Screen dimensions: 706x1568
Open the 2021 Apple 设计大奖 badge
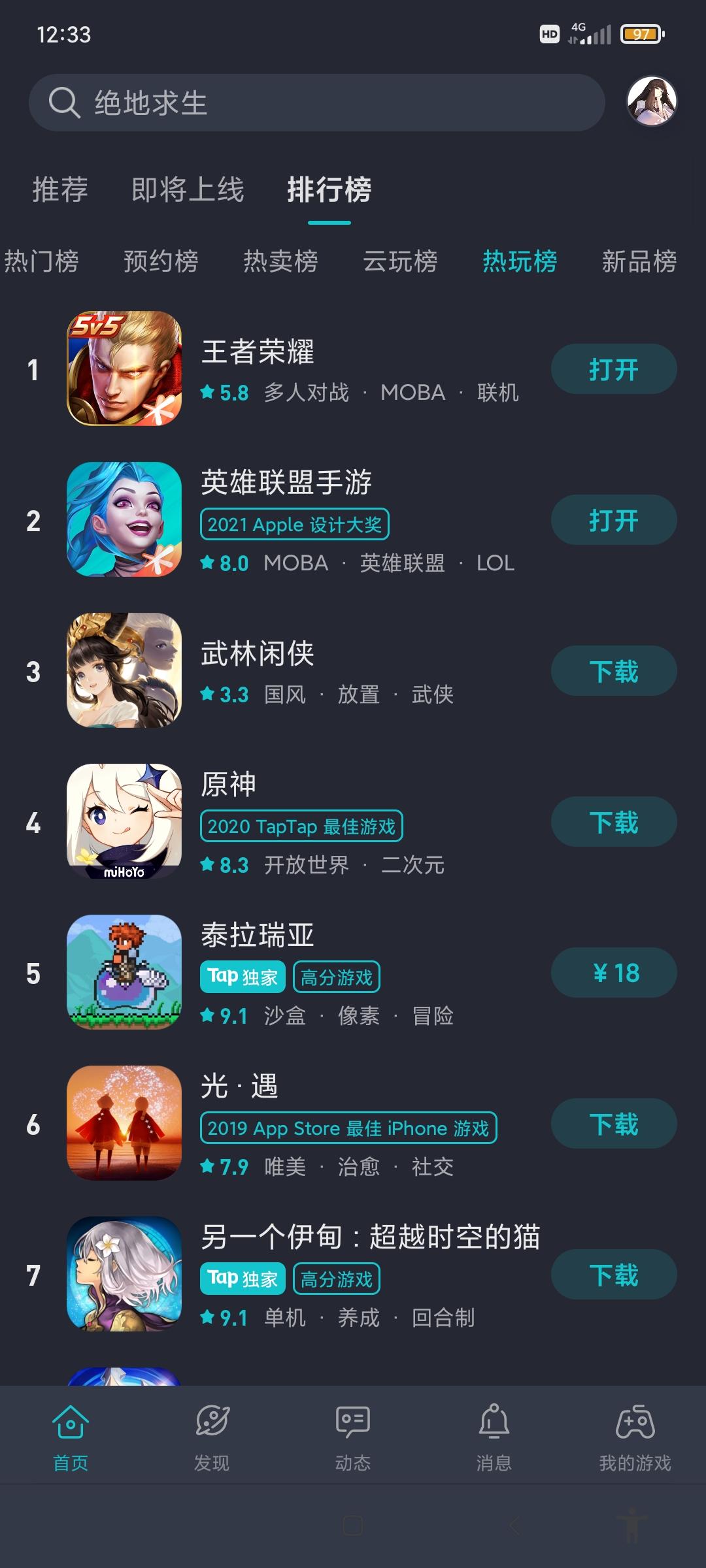pos(294,524)
